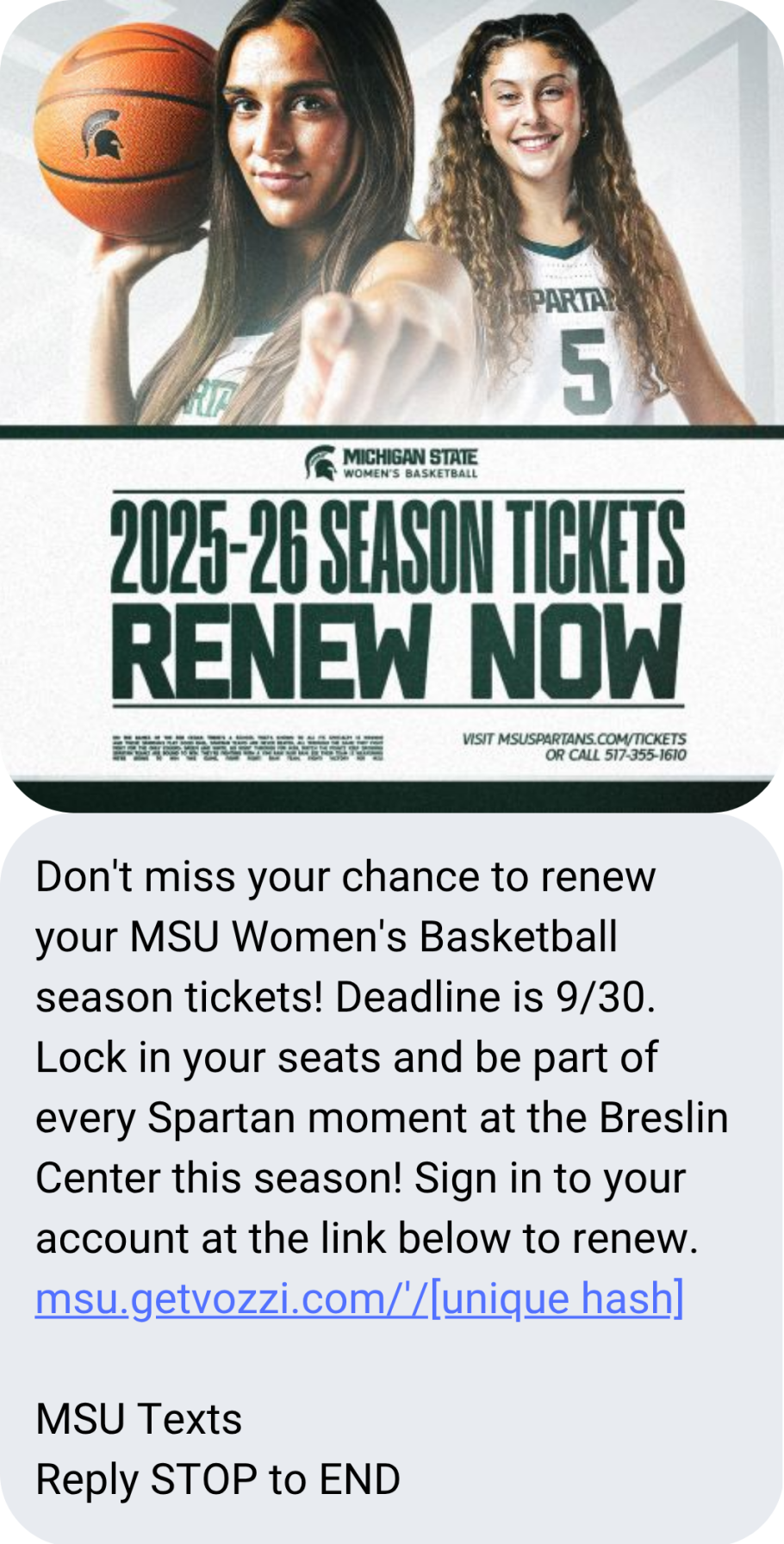Open the msu.getvozzi.com renewal link
Viewport: 784px width, 1544px height.
coord(359,1298)
